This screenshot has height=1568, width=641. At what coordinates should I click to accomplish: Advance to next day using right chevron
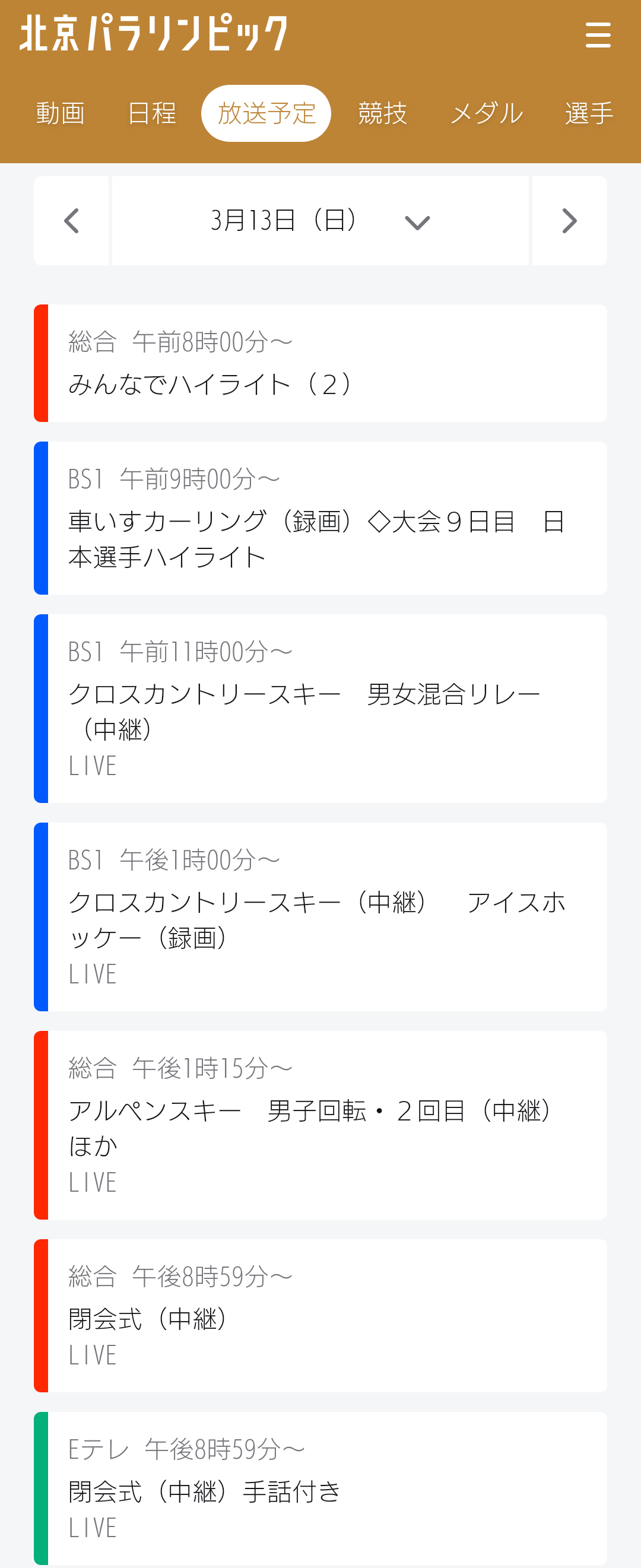(569, 220)
